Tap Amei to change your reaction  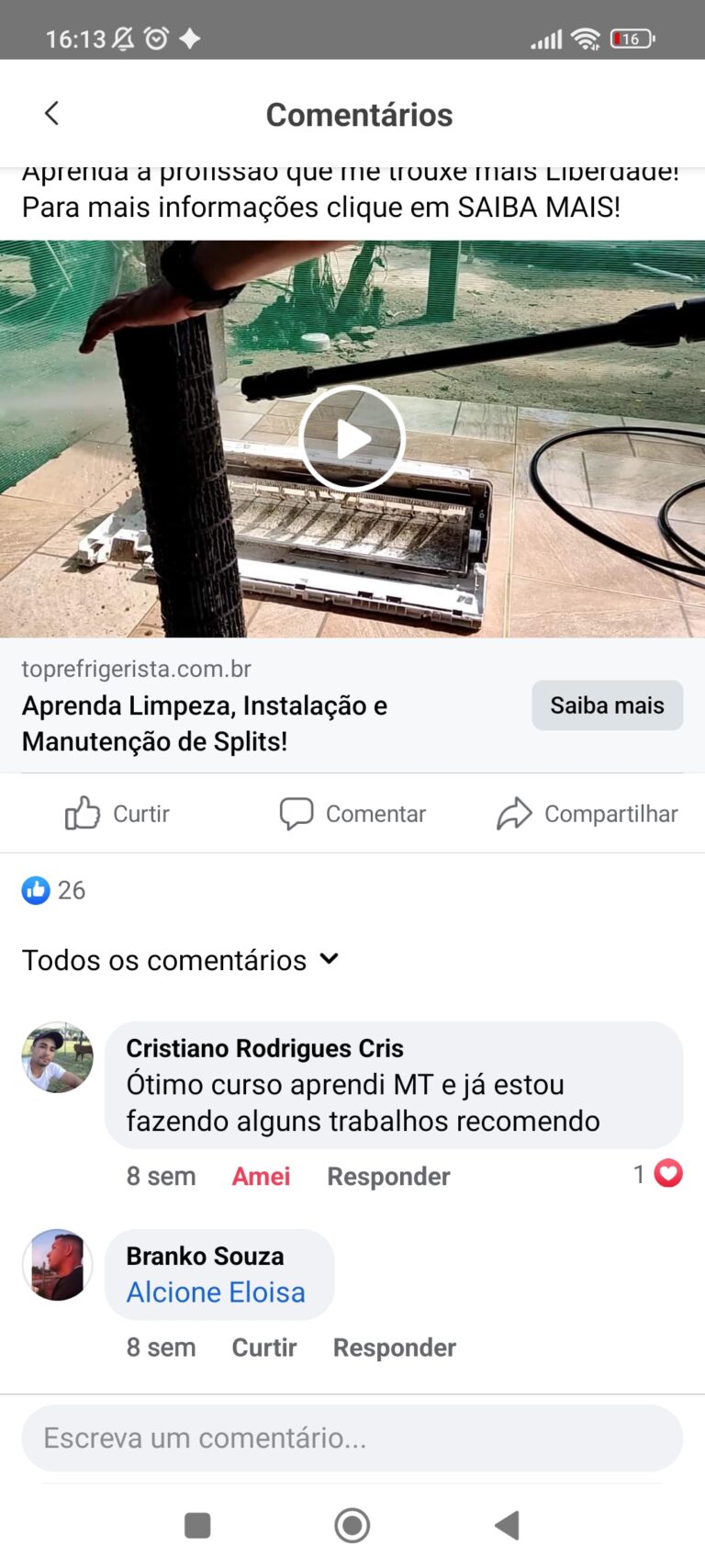(261, 1176)
